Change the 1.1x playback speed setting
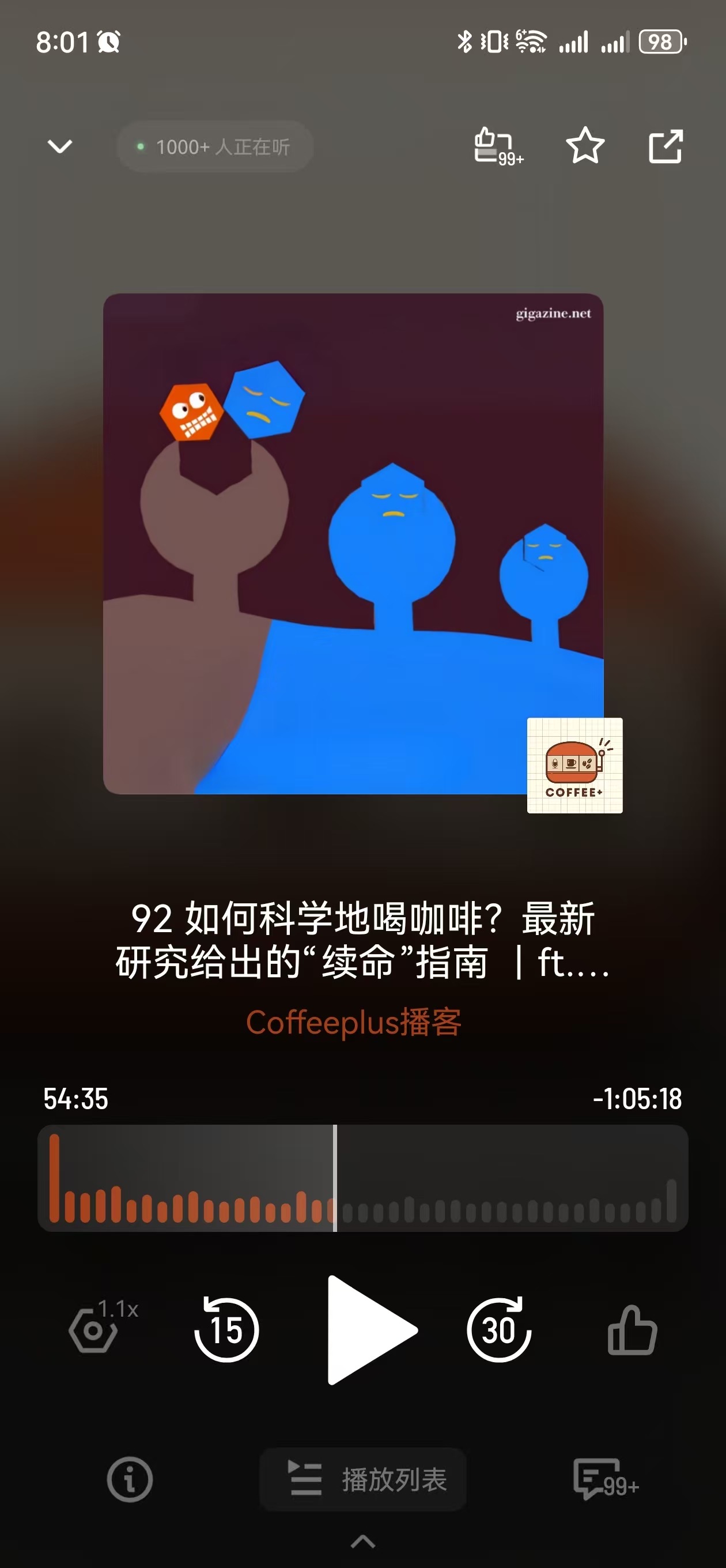 (x=97, y=1330)
